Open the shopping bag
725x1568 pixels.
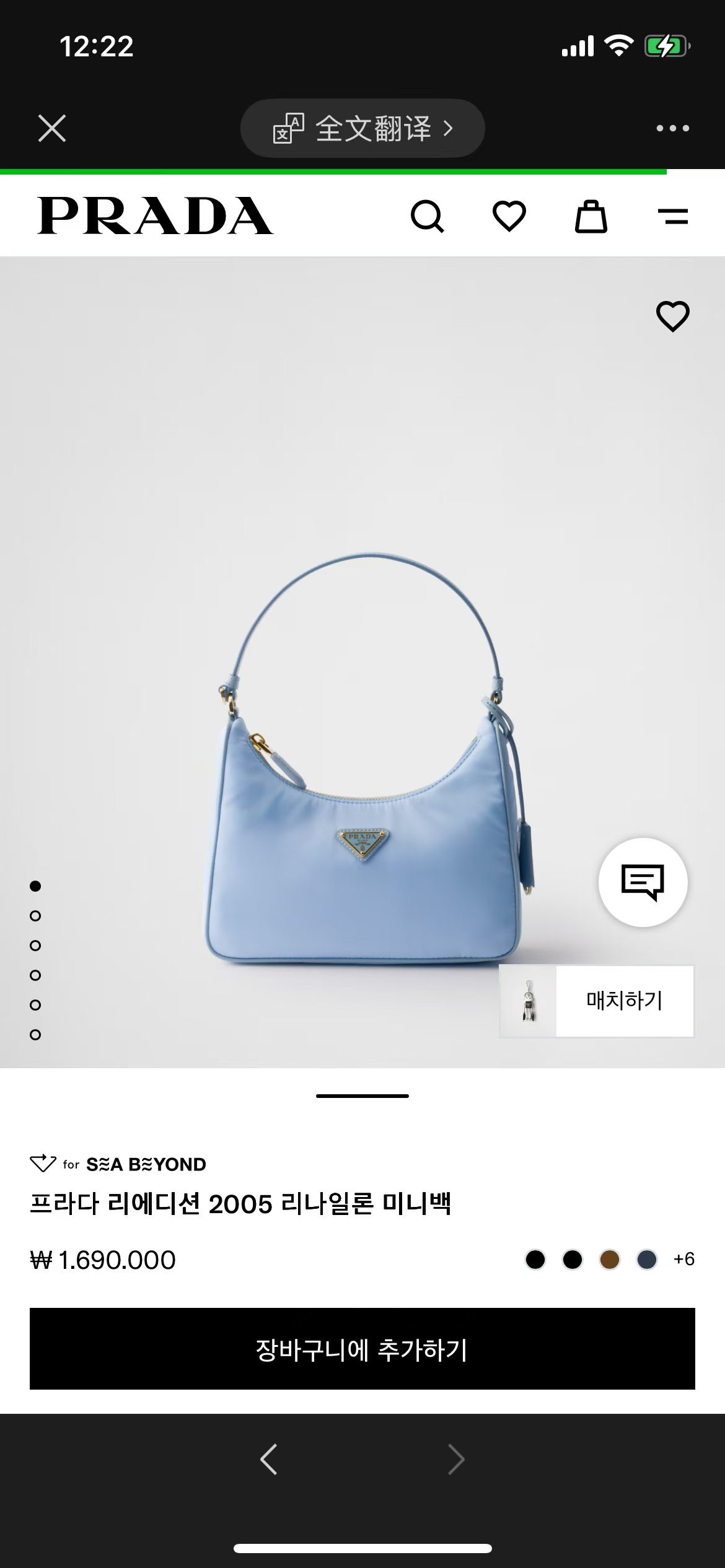point(591,217)
